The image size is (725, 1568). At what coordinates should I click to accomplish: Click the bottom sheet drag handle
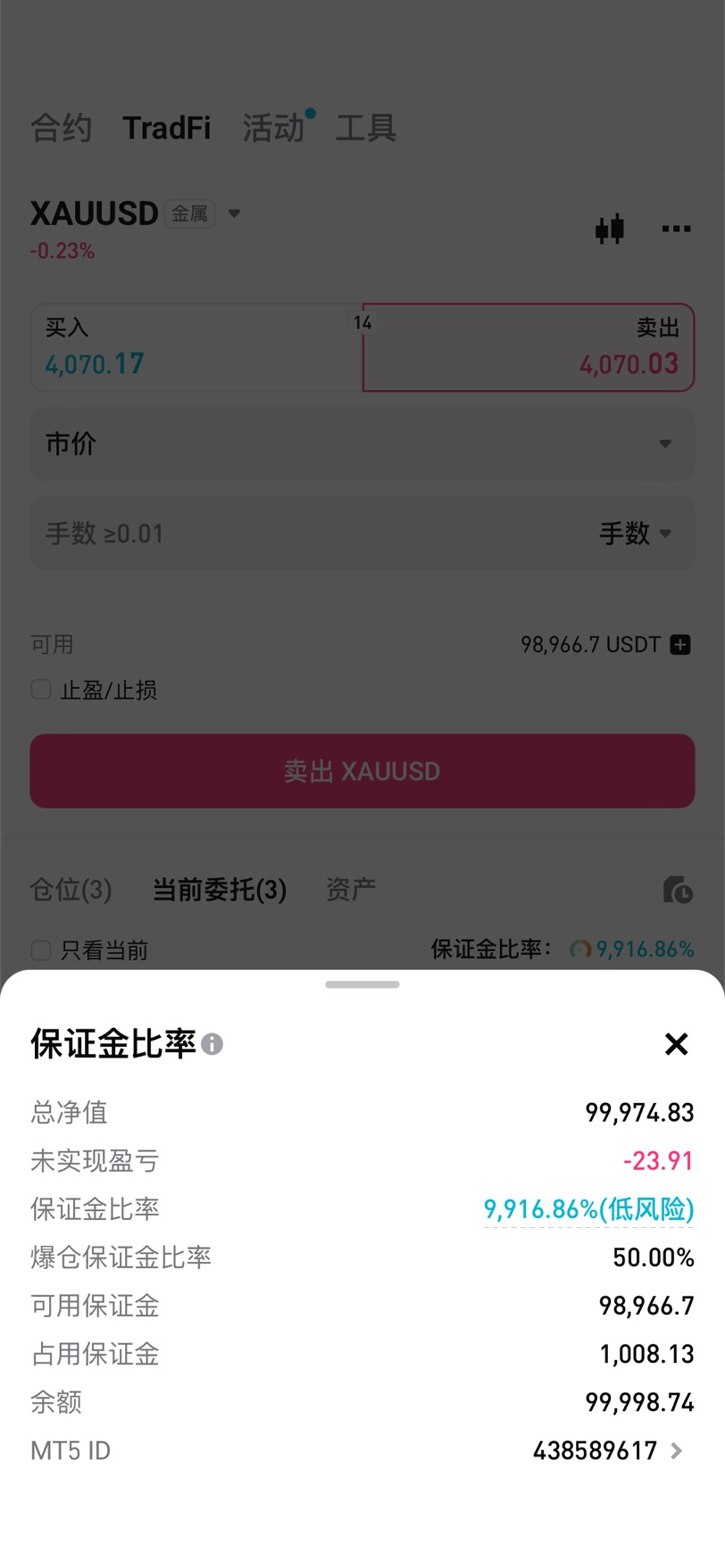click(x=362, y=984)
